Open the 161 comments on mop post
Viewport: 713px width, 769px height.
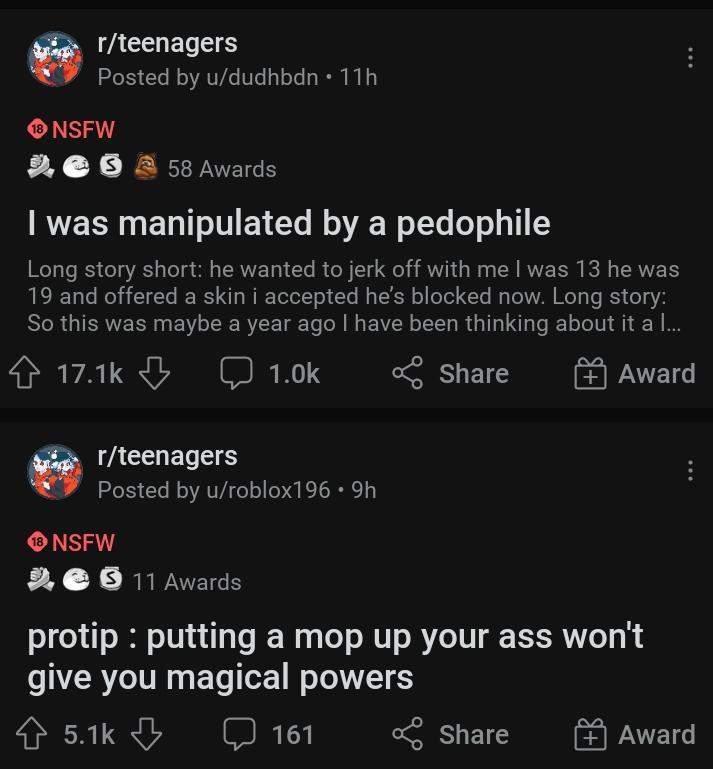point(270,735)
